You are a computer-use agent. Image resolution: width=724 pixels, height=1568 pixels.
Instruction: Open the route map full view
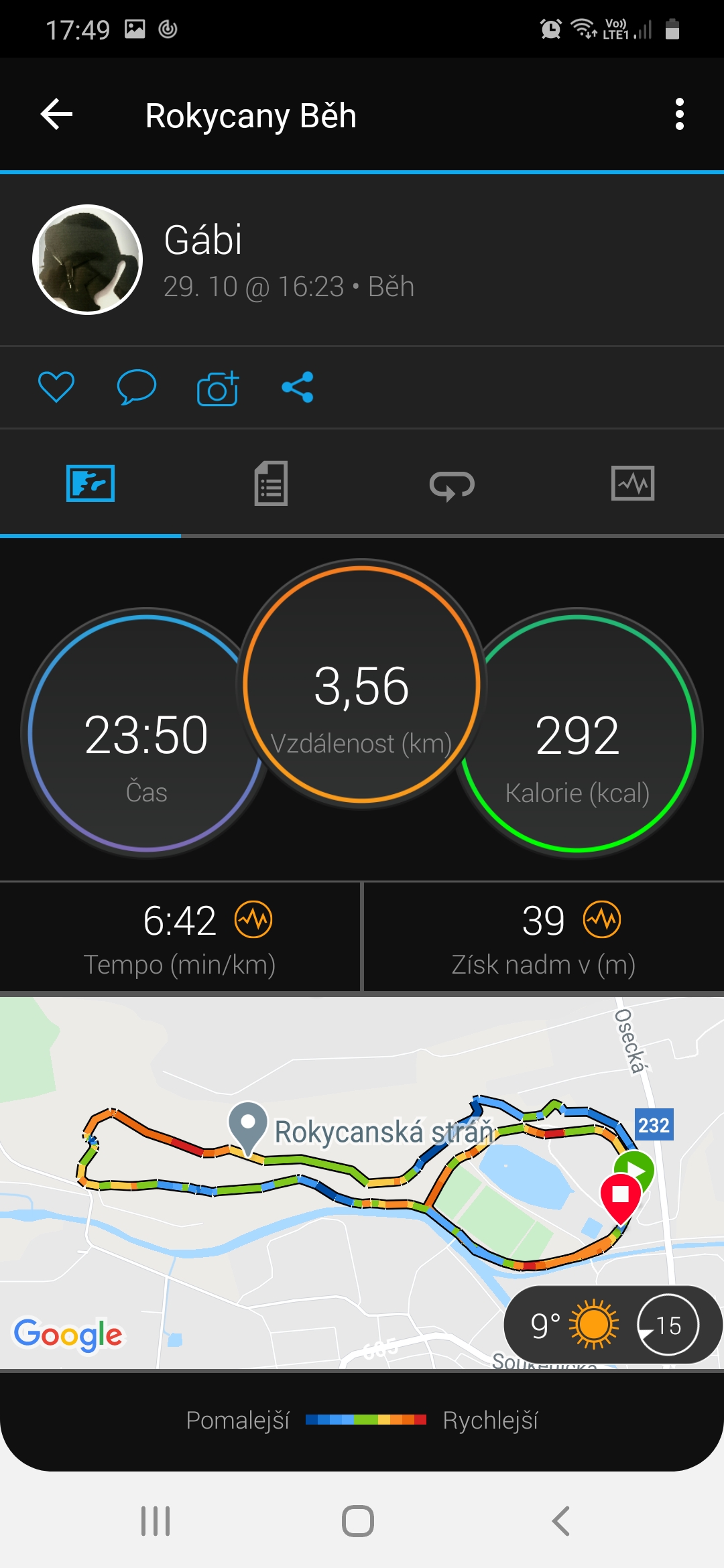[362, 1183]
